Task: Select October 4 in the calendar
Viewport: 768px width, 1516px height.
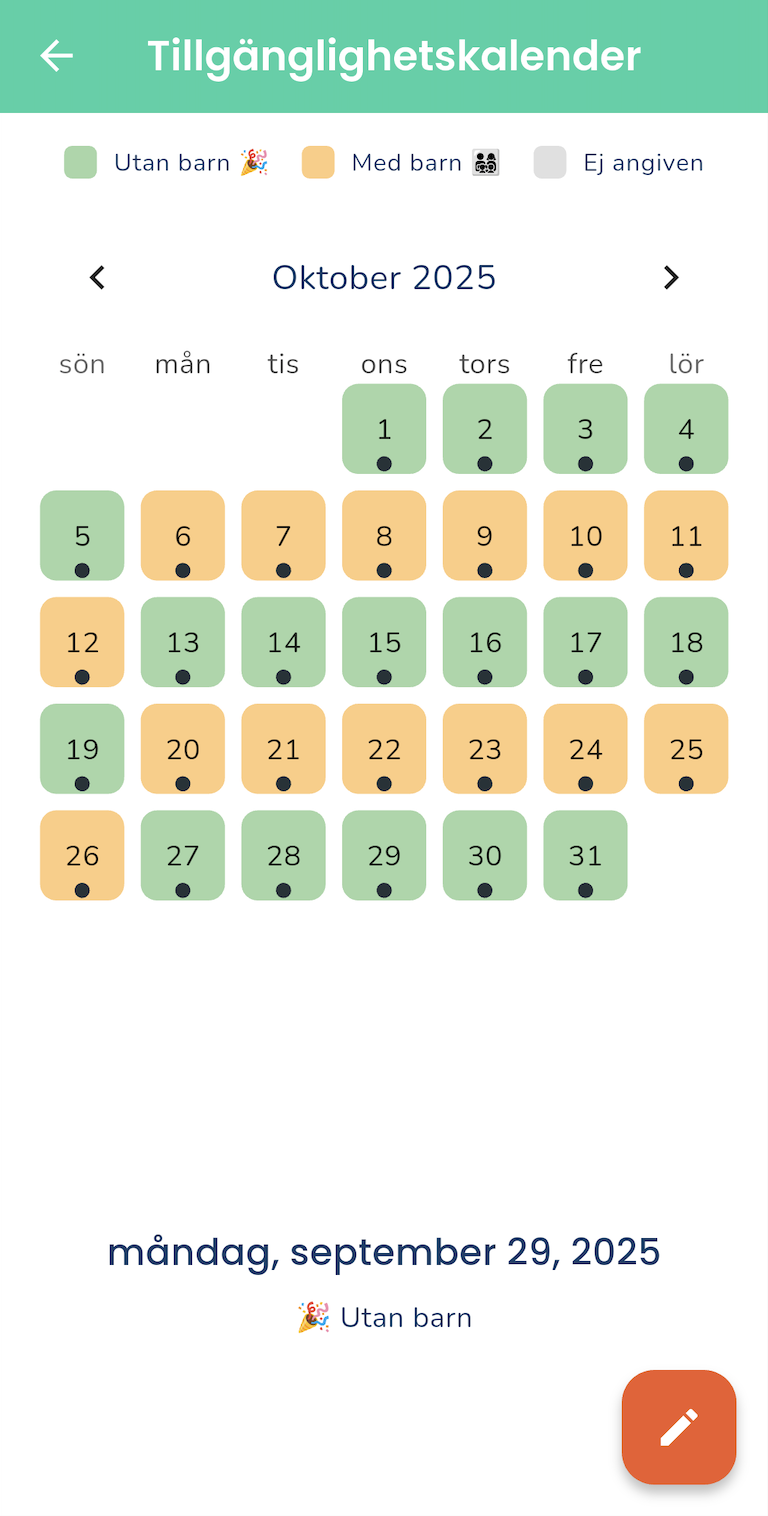Action: tap(686, 429)
